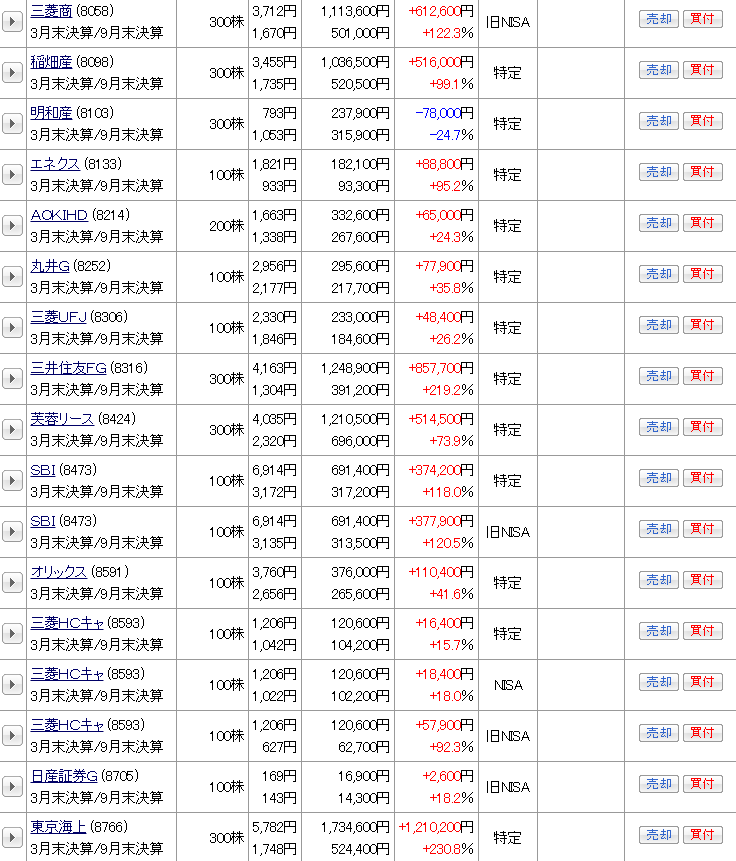Open the 三井住友FG (8316) stock link
The image size is (736, 861).
tap(68, 368)
